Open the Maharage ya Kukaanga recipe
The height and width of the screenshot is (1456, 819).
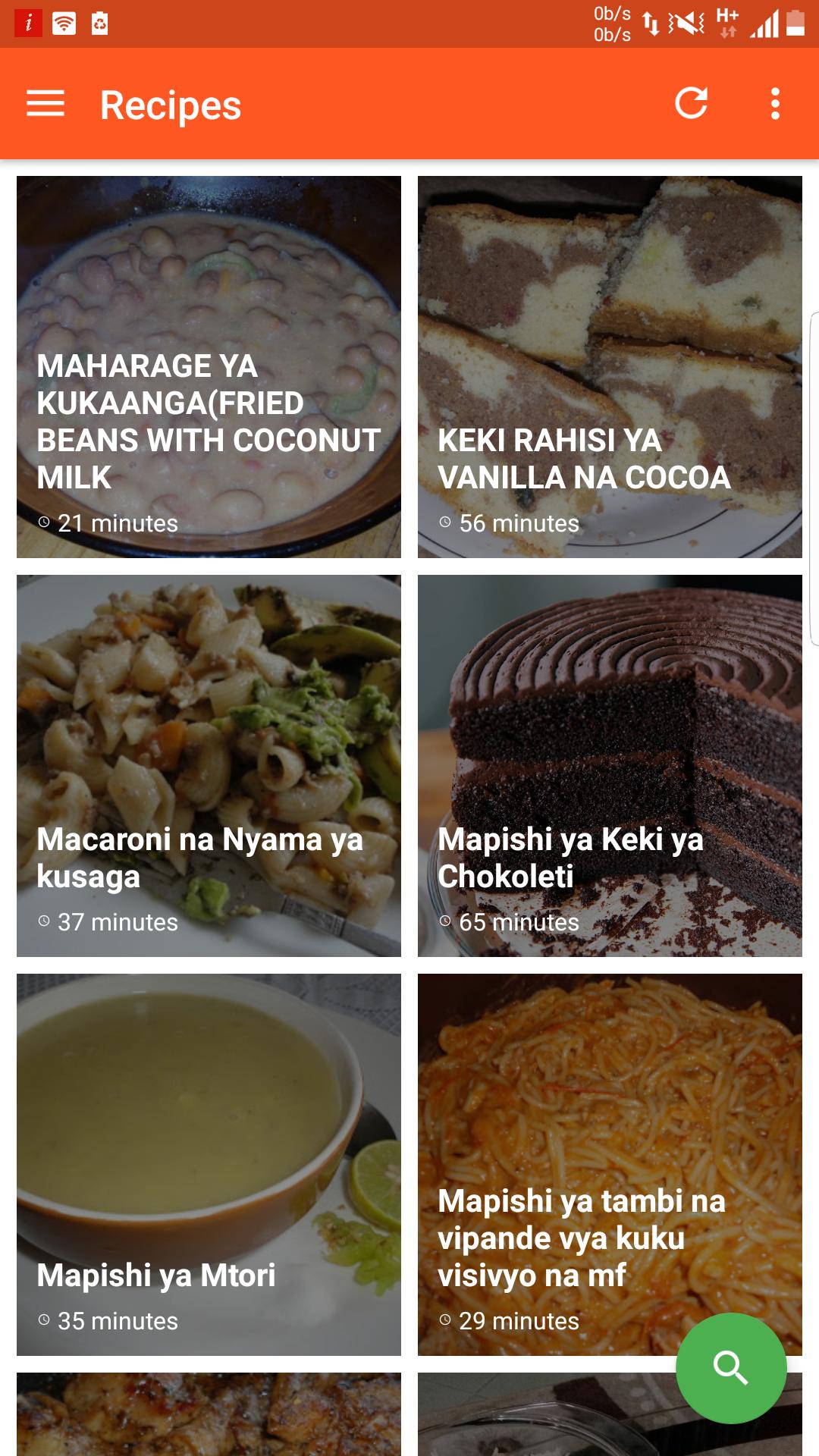click(x=209, y=367)
